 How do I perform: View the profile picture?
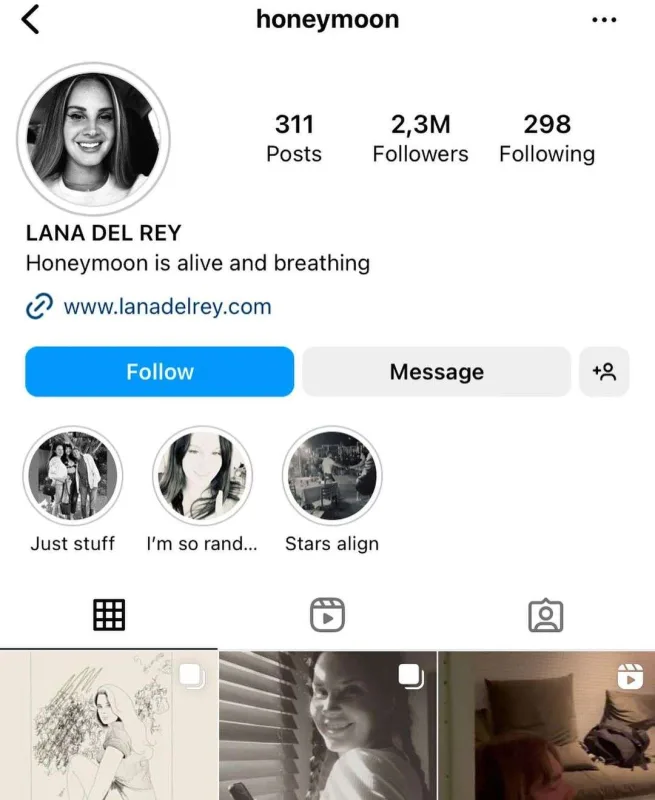(x=93, y=138)
